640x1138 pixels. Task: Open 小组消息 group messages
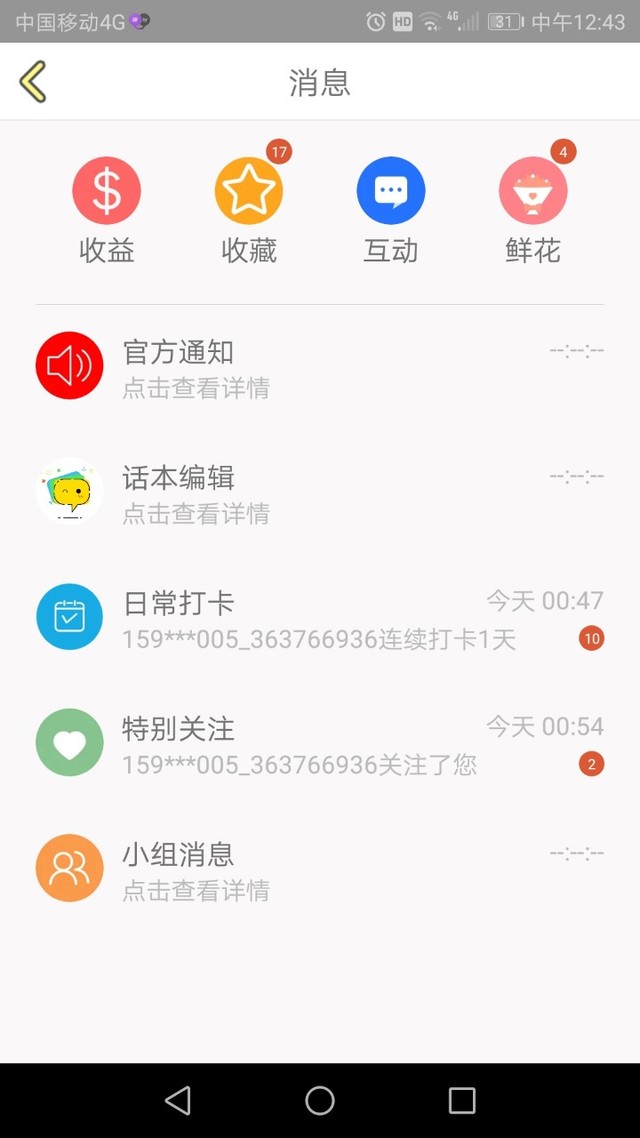320,868
